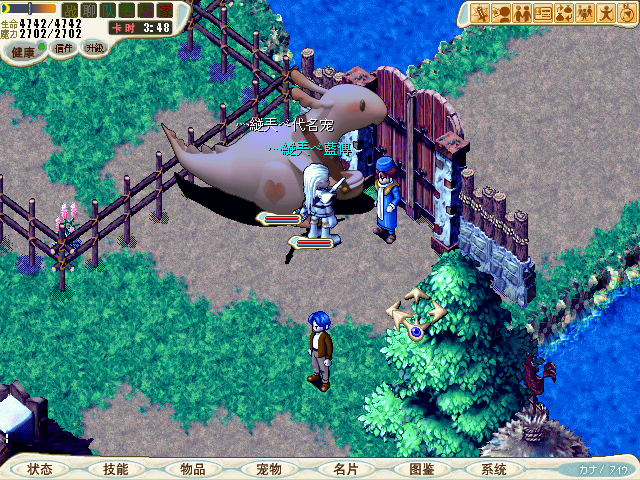Tap the 升級 level up button
This screenshot has width=640, height=480.
tap(95, 48)
